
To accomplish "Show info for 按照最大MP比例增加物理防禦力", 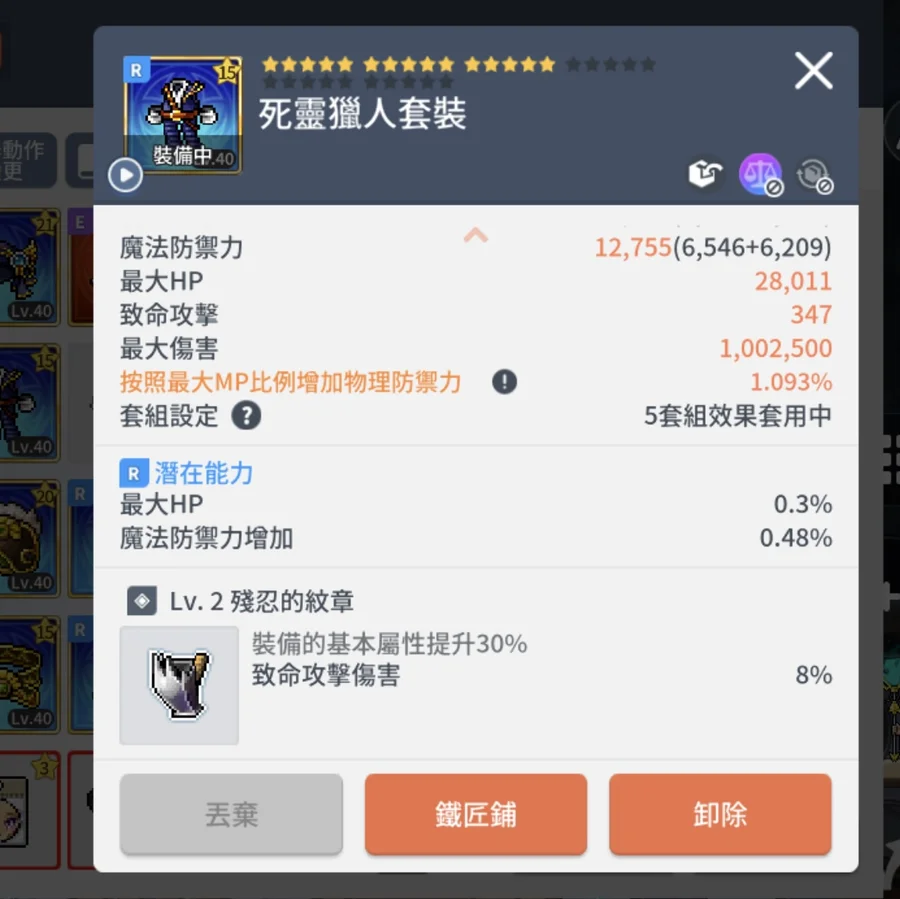I will pos(505,382).
